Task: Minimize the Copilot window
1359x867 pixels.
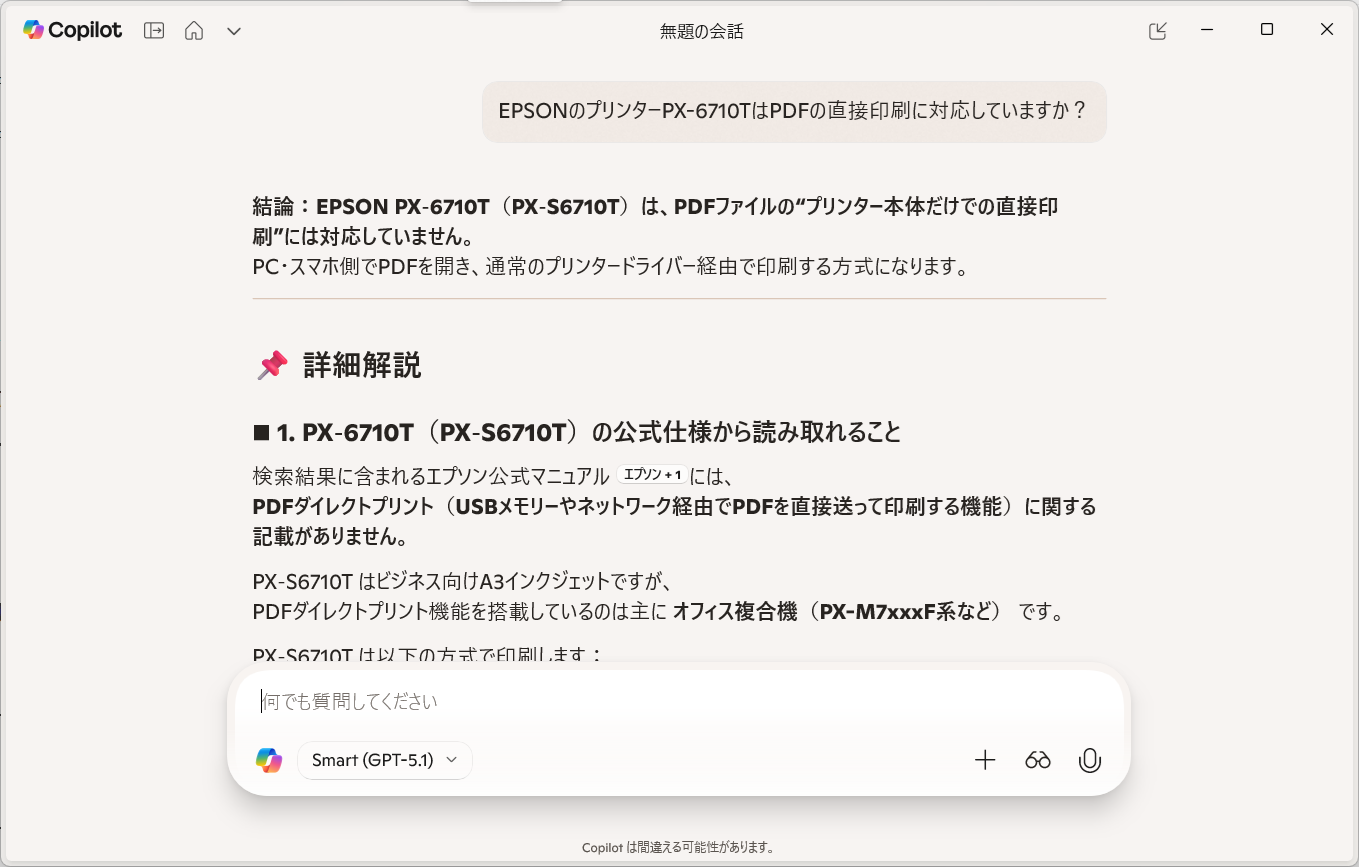Action: click(1207, 30)
